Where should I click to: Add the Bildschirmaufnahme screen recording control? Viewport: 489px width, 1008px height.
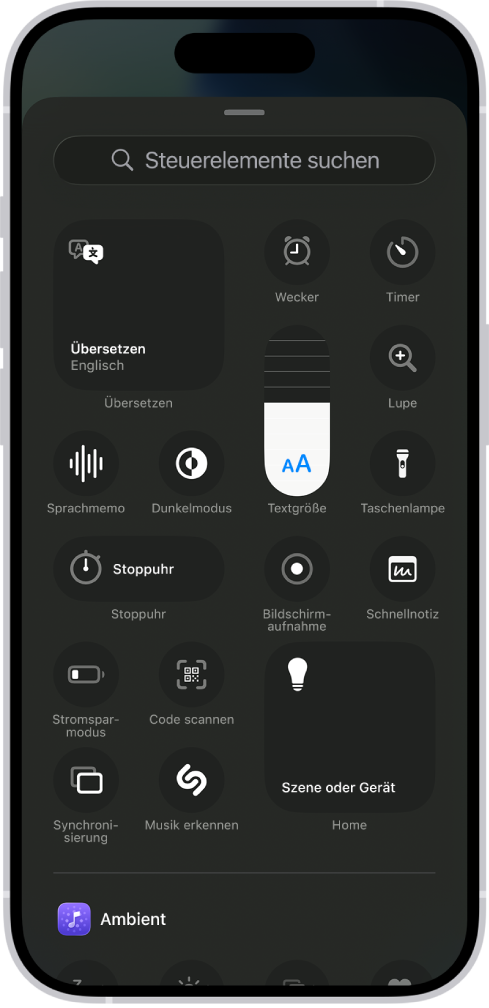point(297,569)
